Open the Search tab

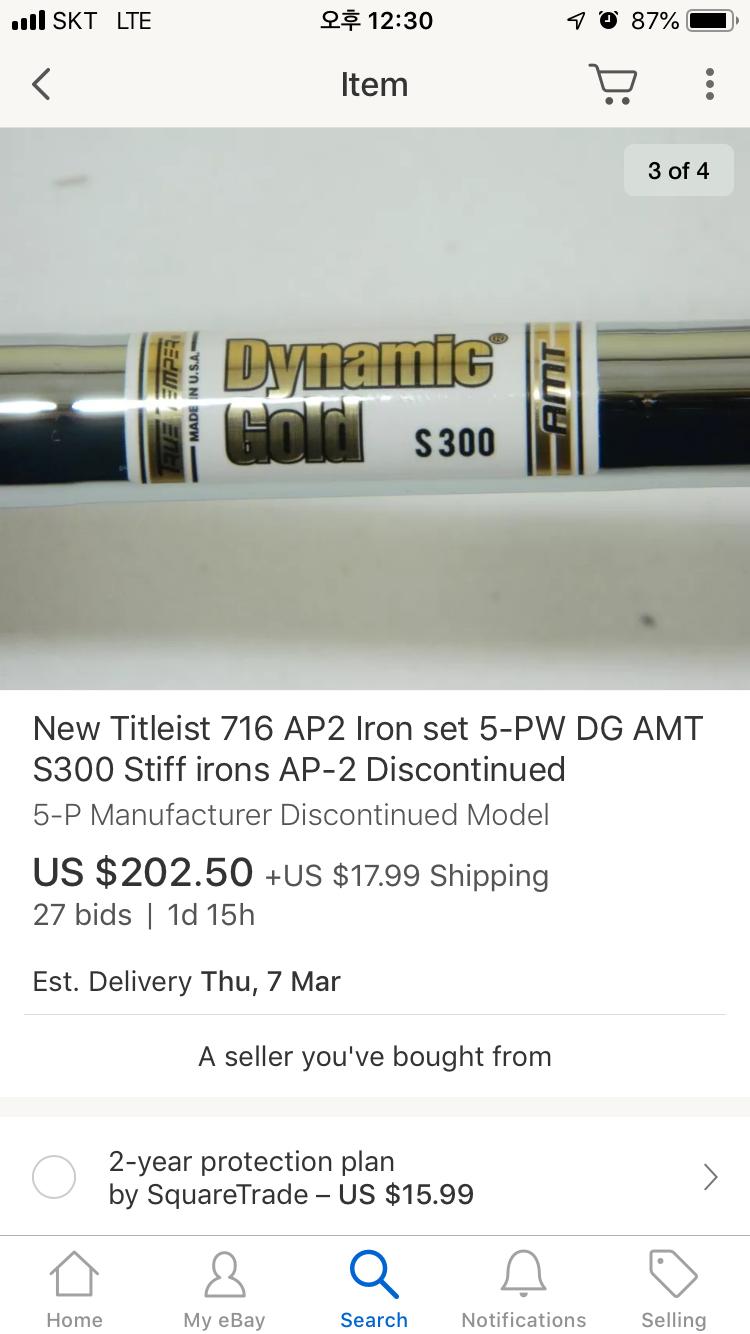374,1289
